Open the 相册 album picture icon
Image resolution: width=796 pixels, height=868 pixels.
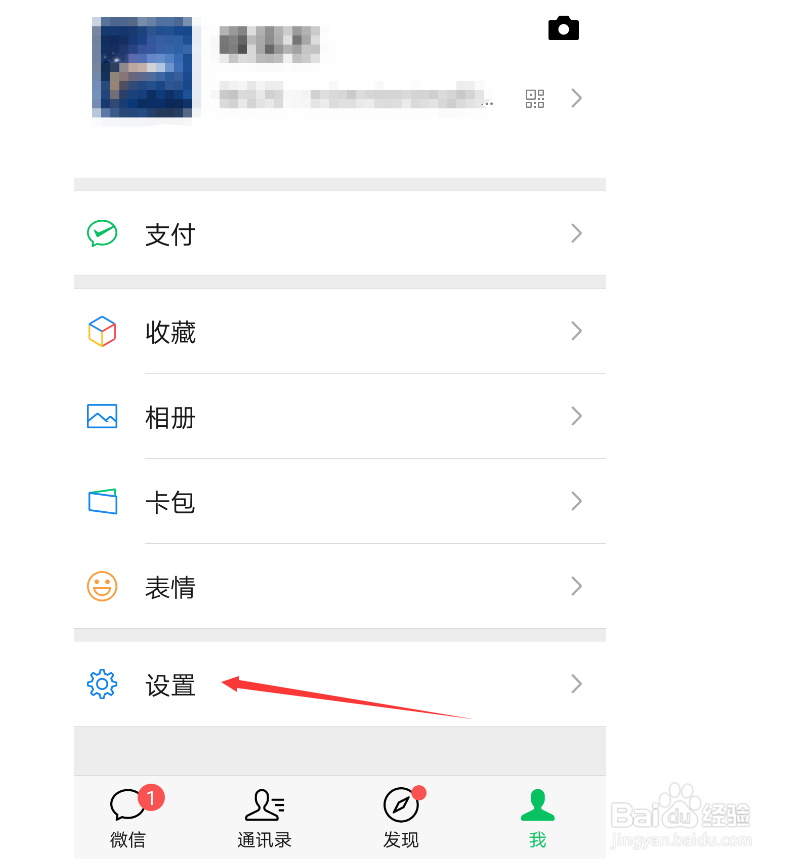tap(102, 417)
